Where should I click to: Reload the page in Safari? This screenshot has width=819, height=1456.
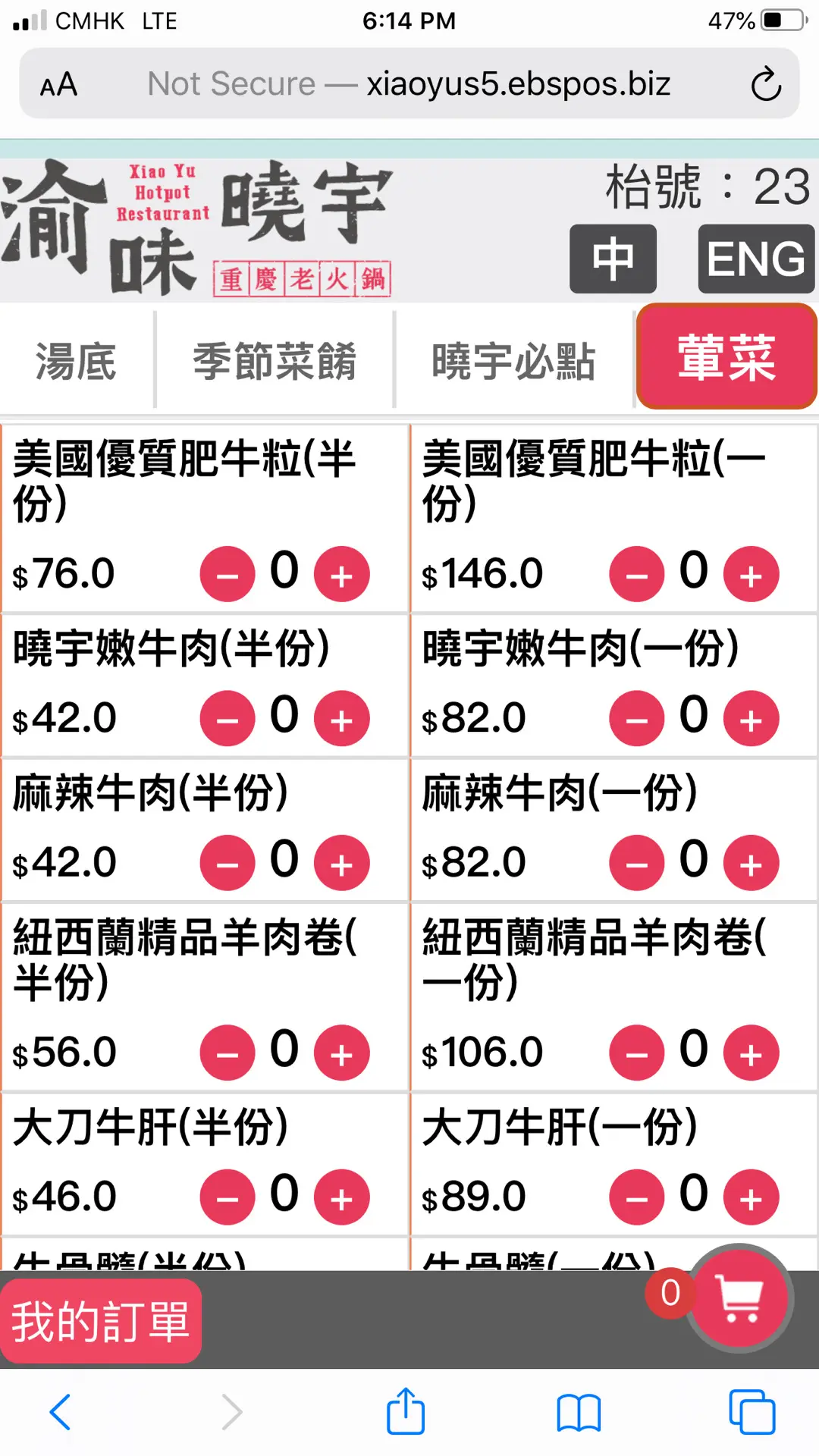(766, 84)
